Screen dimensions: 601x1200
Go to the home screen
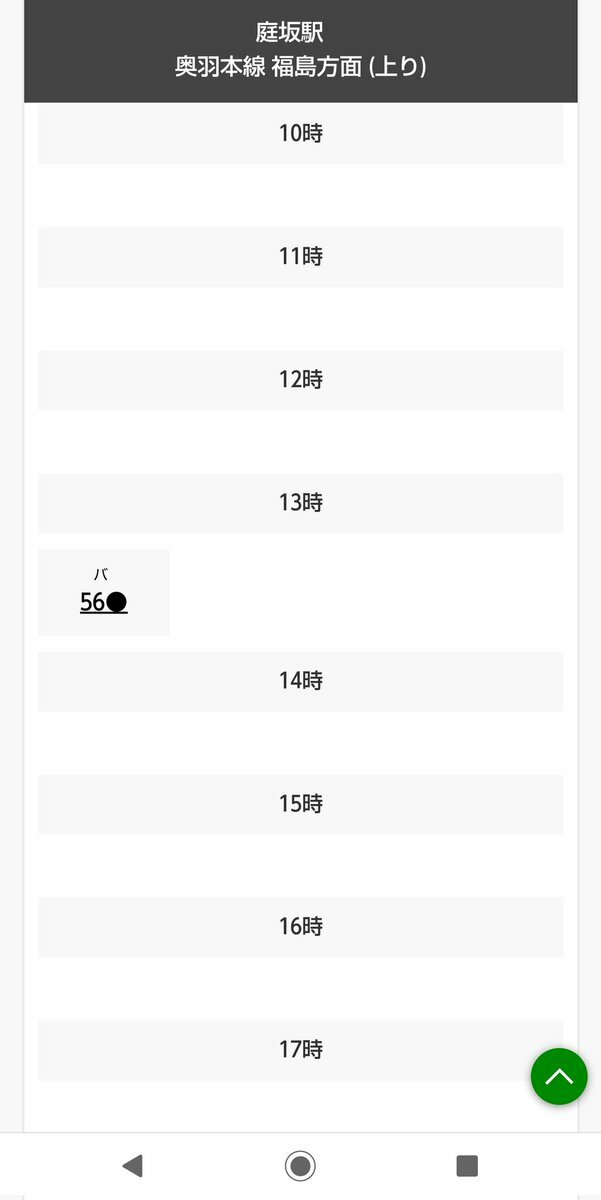[300, 1165]
